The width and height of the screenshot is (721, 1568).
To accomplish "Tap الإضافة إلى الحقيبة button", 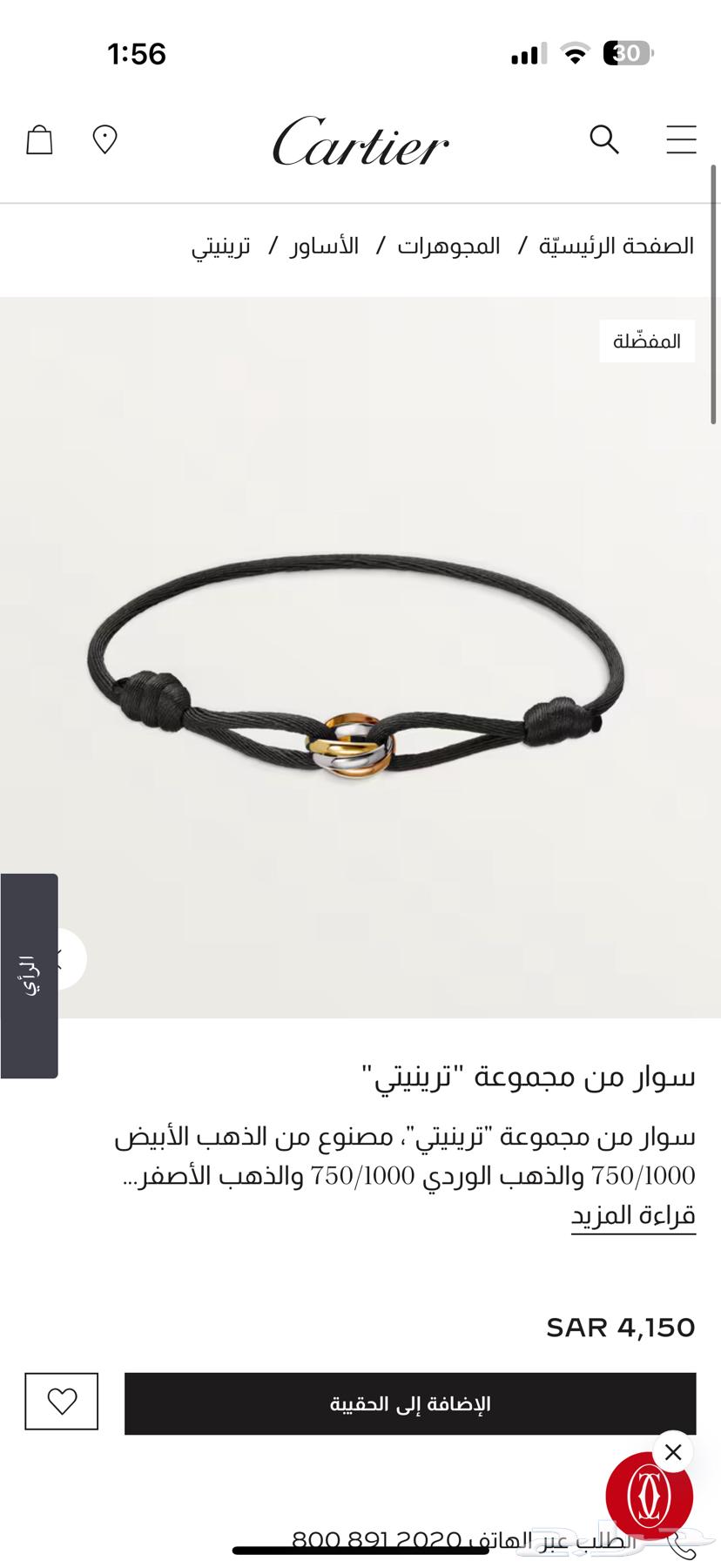I will (409, 1403).
